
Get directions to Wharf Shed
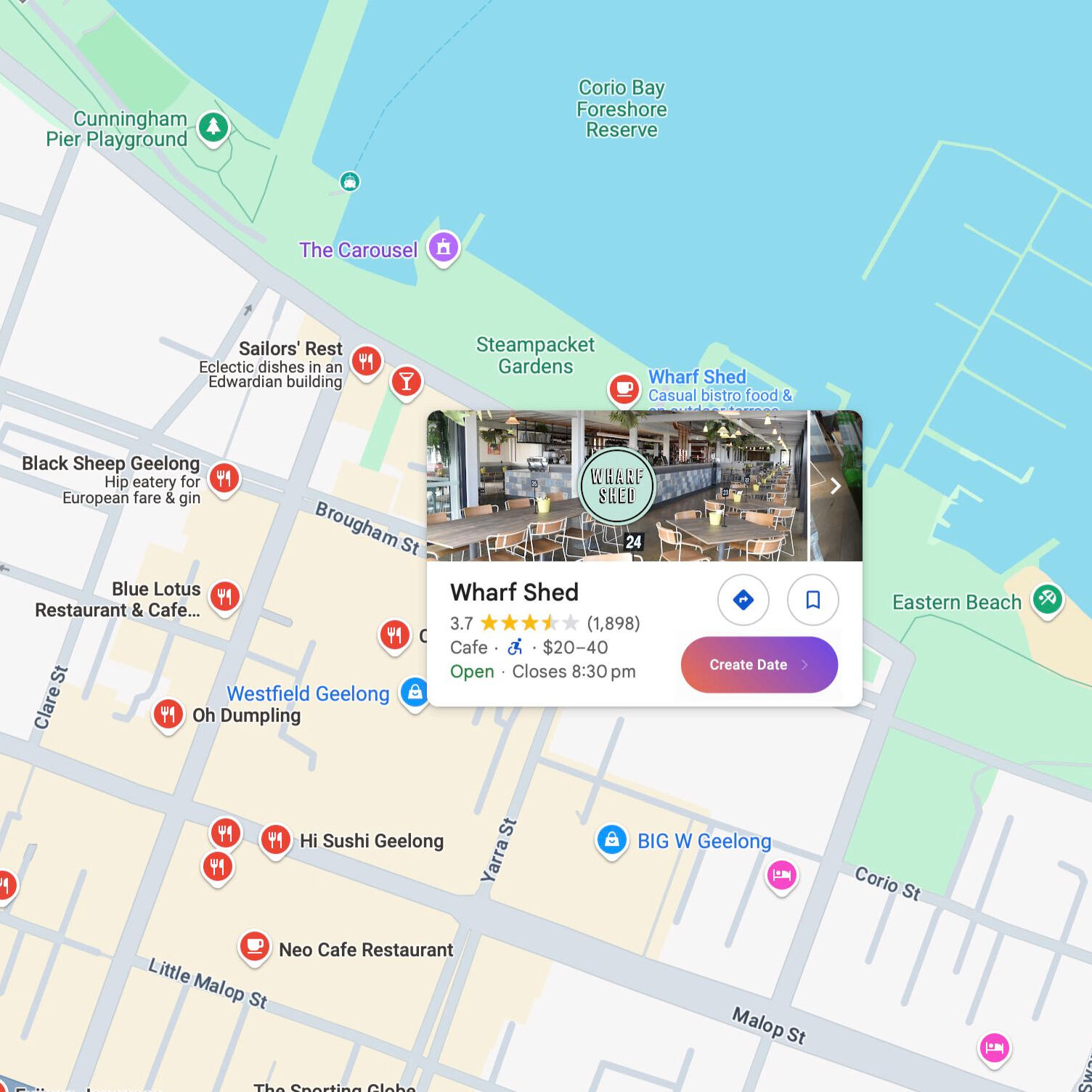(x=743, y=600)
